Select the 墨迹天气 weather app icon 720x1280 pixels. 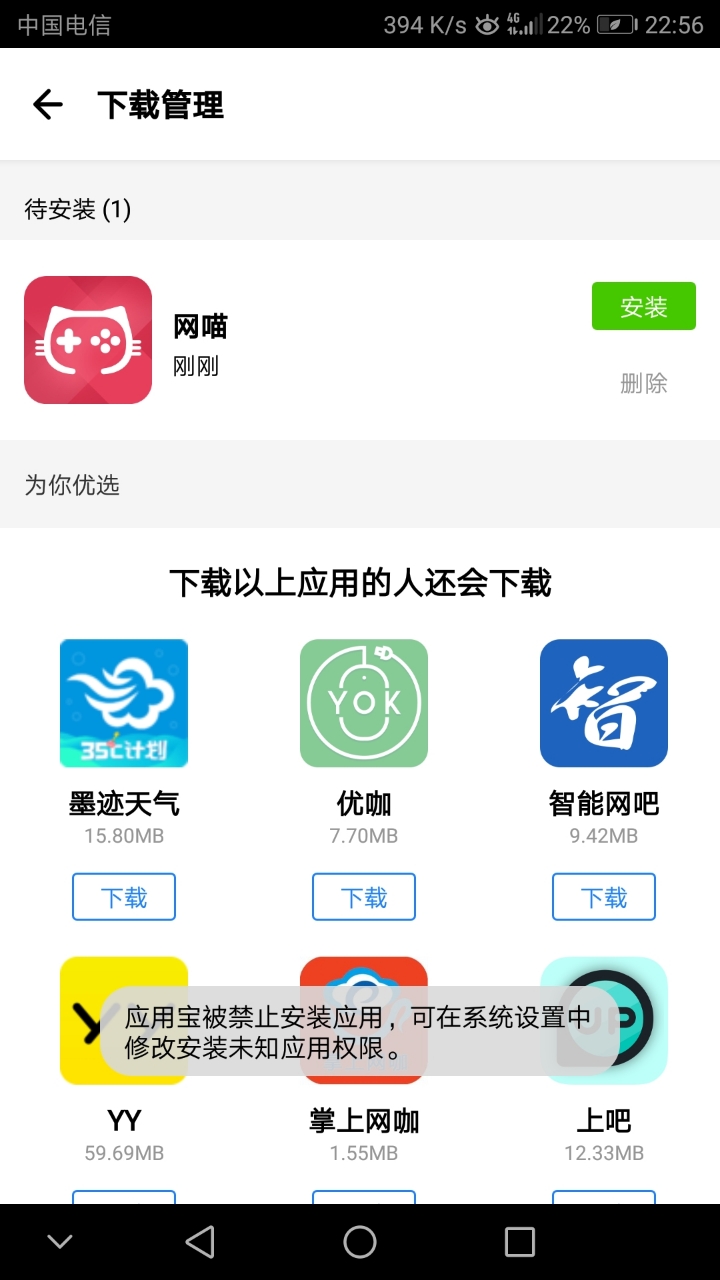[x=123, y=702]
